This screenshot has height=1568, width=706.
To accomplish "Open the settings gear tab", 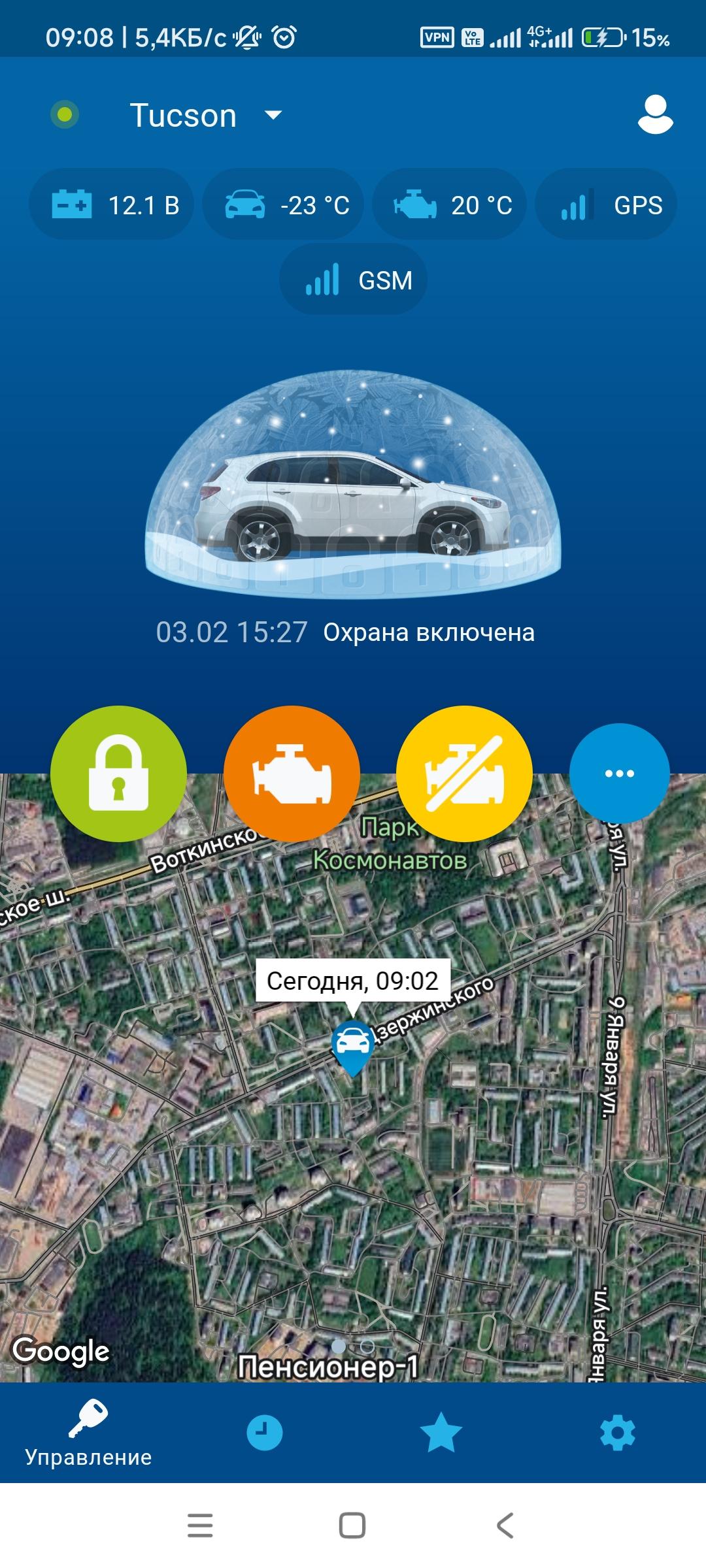I will point(617,1432).
